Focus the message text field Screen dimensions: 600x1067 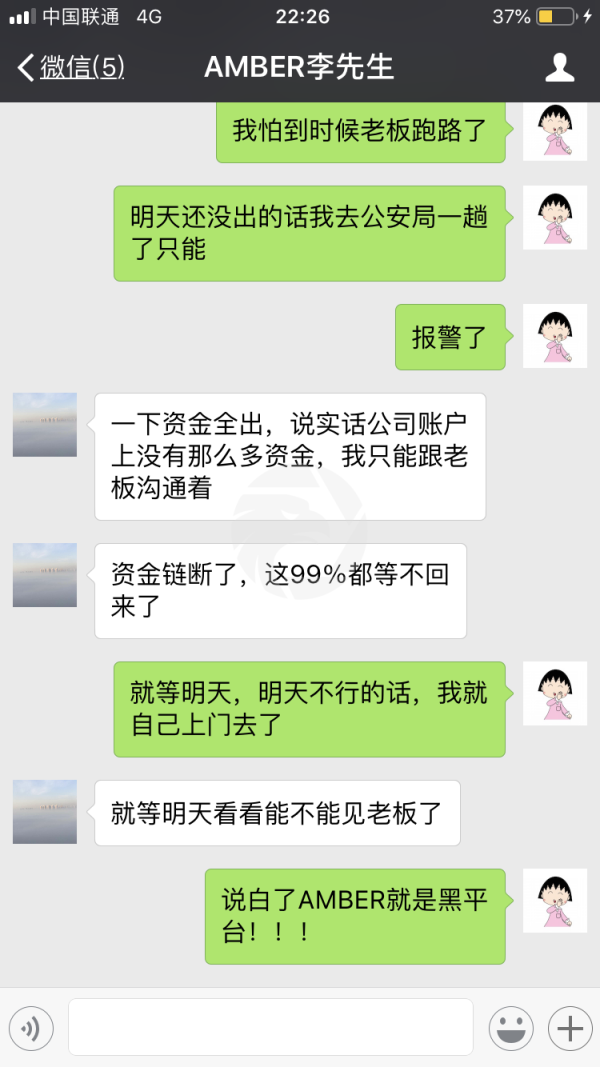pyautogui.click(x=270, y=1027)
